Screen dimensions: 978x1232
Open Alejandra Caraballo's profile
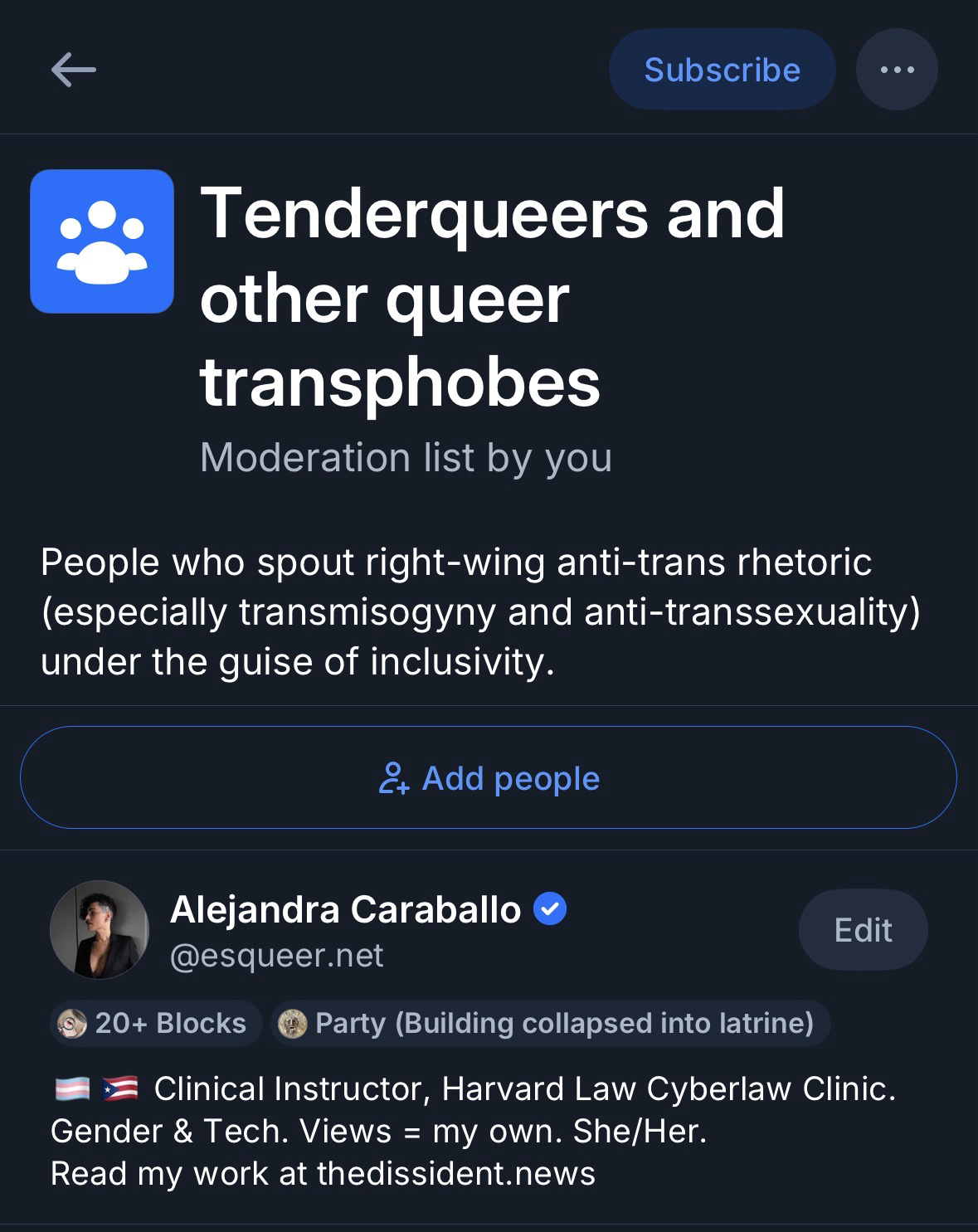[345, 910]
